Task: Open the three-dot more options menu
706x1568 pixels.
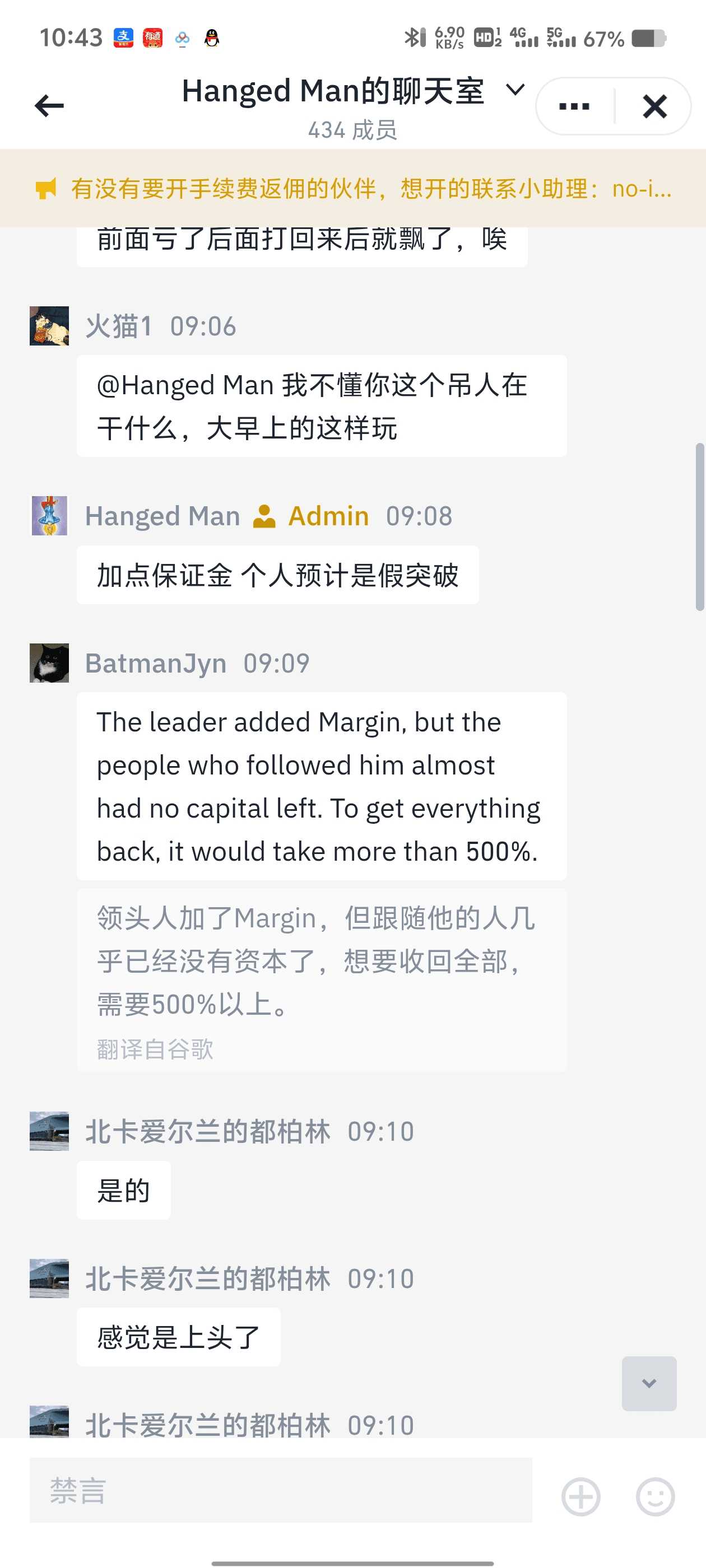Action: 574,106
